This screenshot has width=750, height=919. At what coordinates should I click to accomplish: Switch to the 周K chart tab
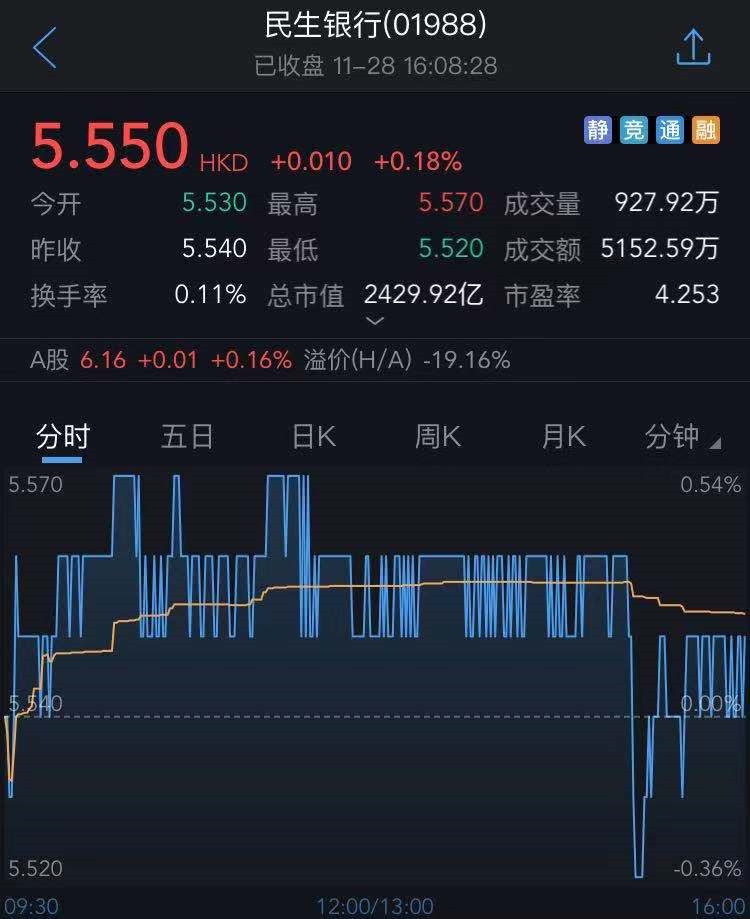(x=437, y=434)
